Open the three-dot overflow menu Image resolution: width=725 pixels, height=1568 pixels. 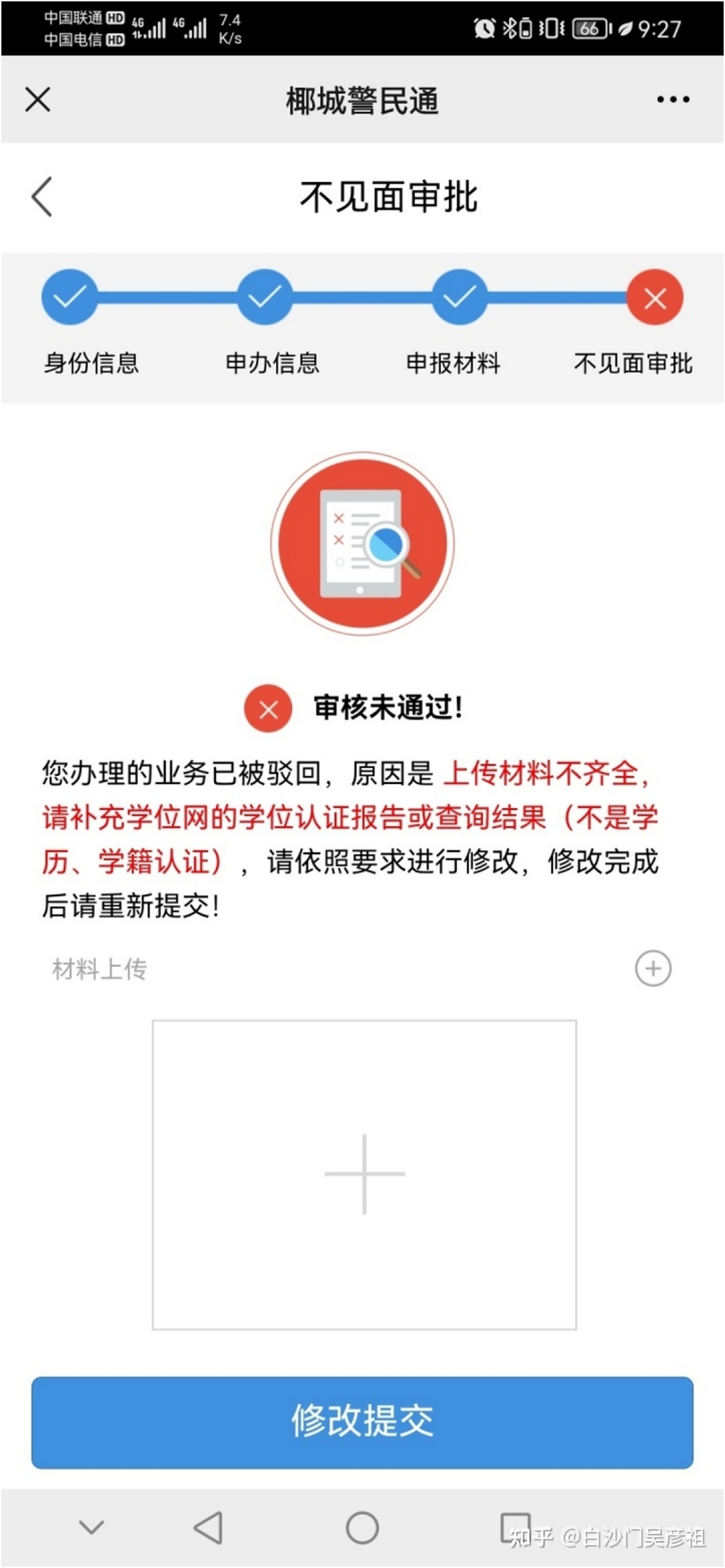pos(673,99)
